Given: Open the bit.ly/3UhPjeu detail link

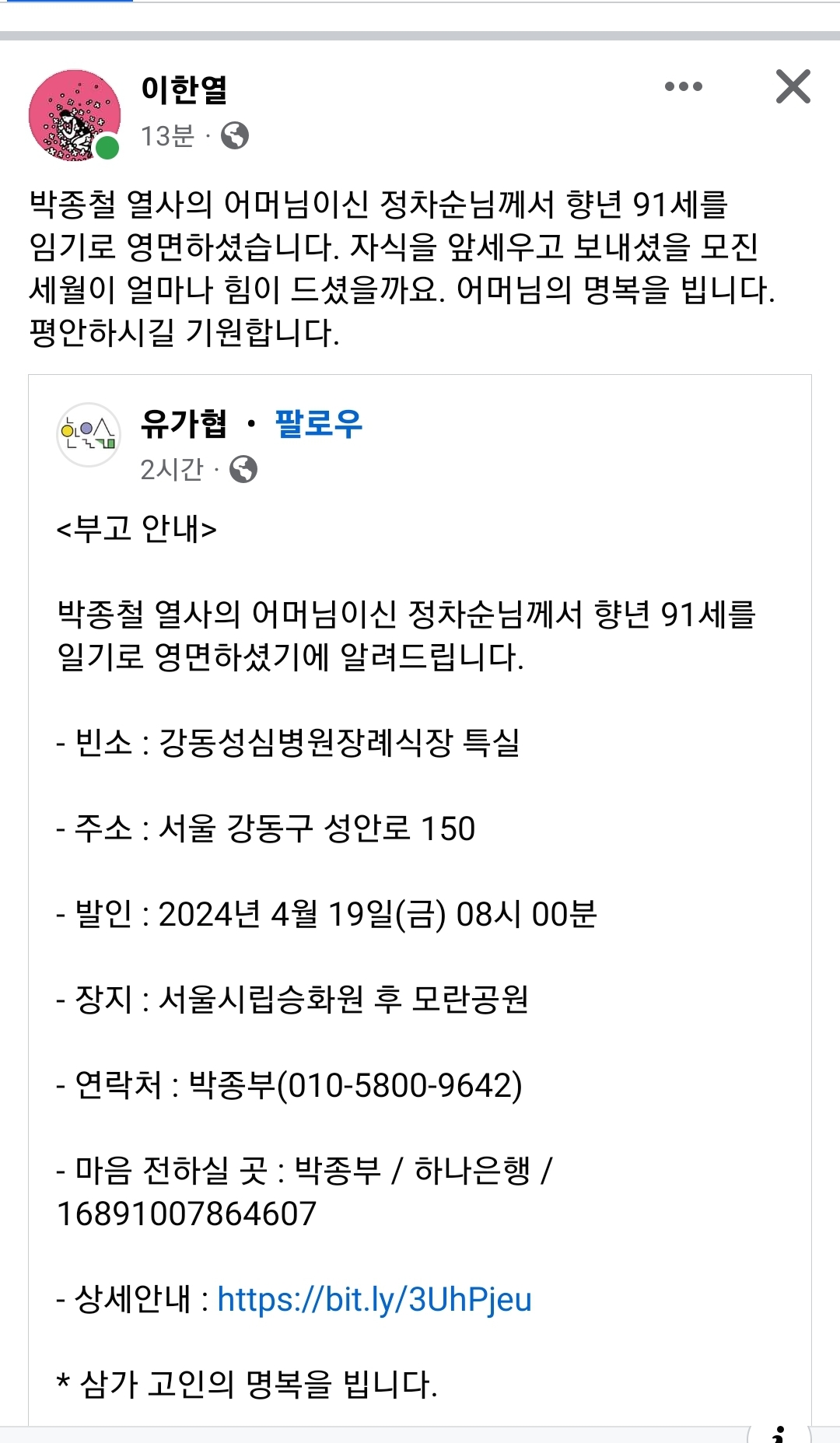Looking at the screenshot, I should pos(374,1300).
